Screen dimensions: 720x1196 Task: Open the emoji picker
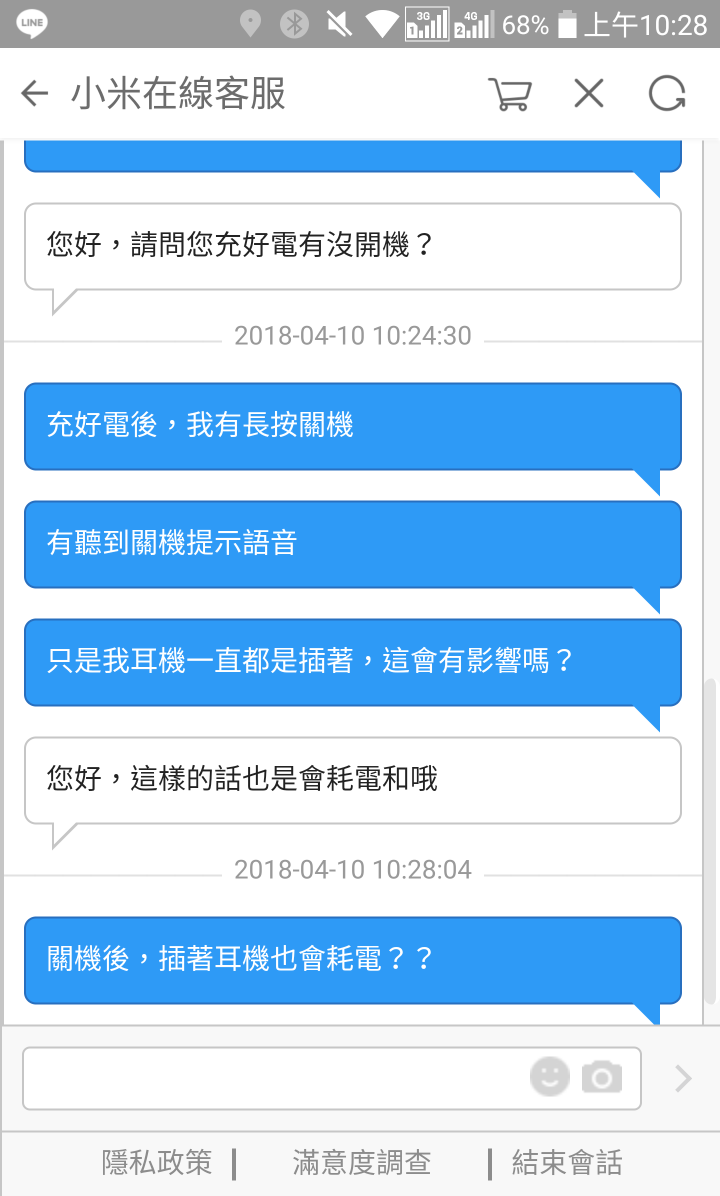[550, 1077]
